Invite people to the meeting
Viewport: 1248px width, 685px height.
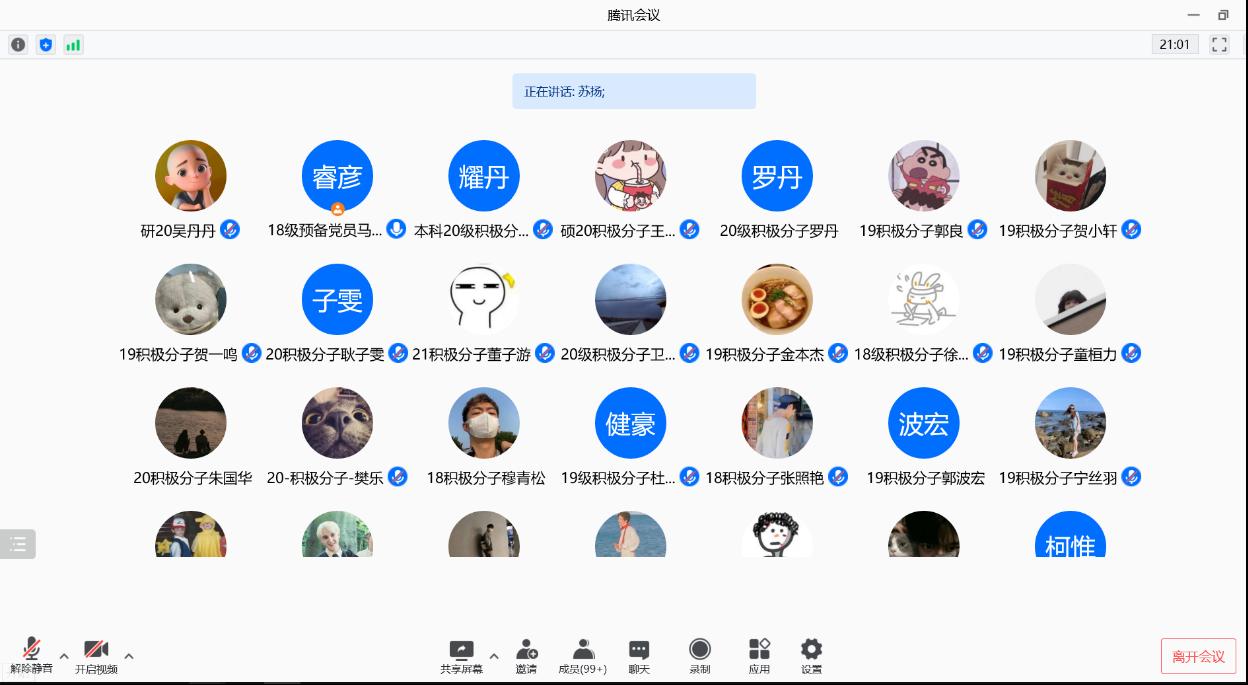coord(526,655)
